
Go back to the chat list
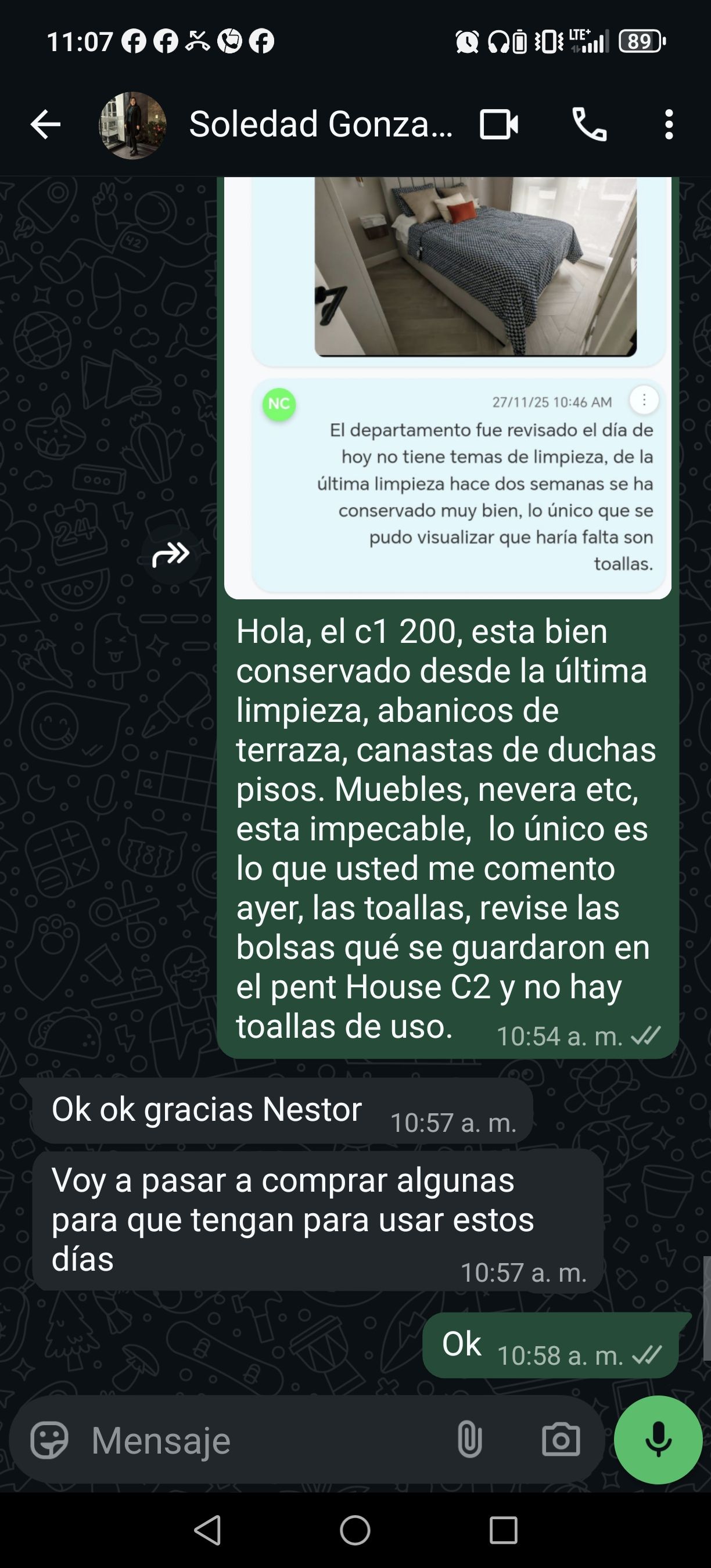coord(46,125)
